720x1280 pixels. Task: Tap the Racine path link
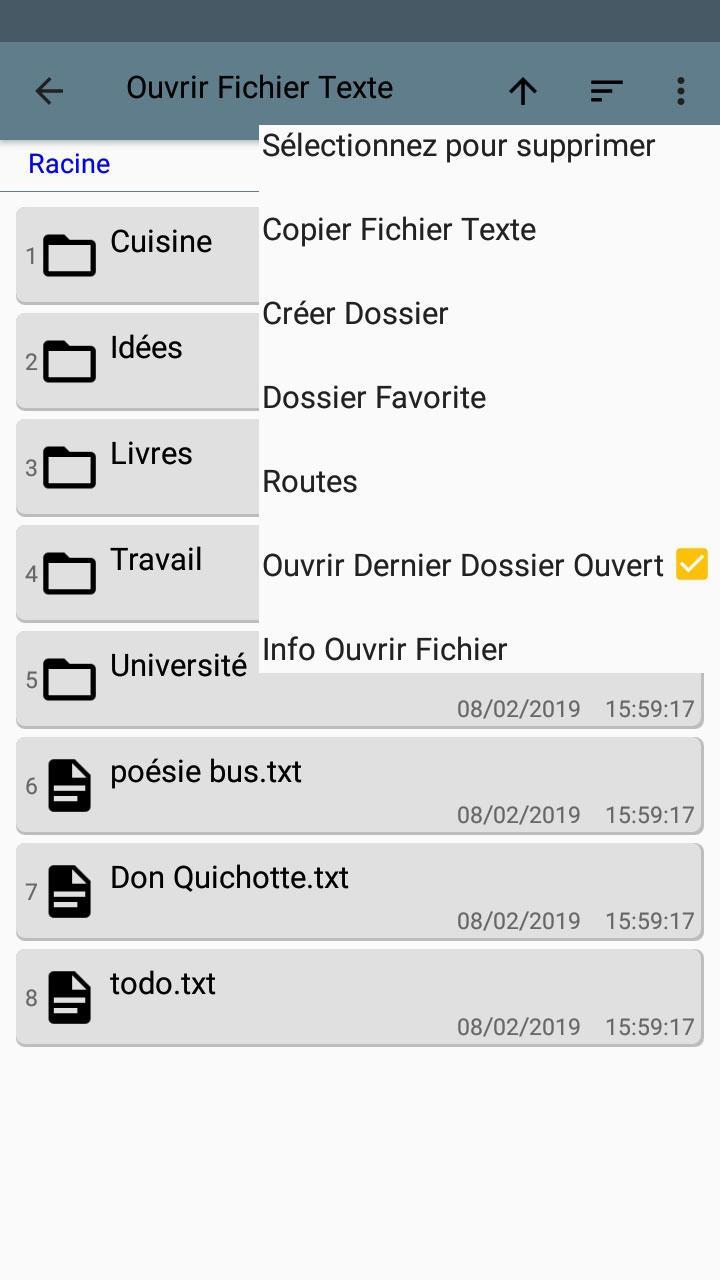[x=69, y=164]
